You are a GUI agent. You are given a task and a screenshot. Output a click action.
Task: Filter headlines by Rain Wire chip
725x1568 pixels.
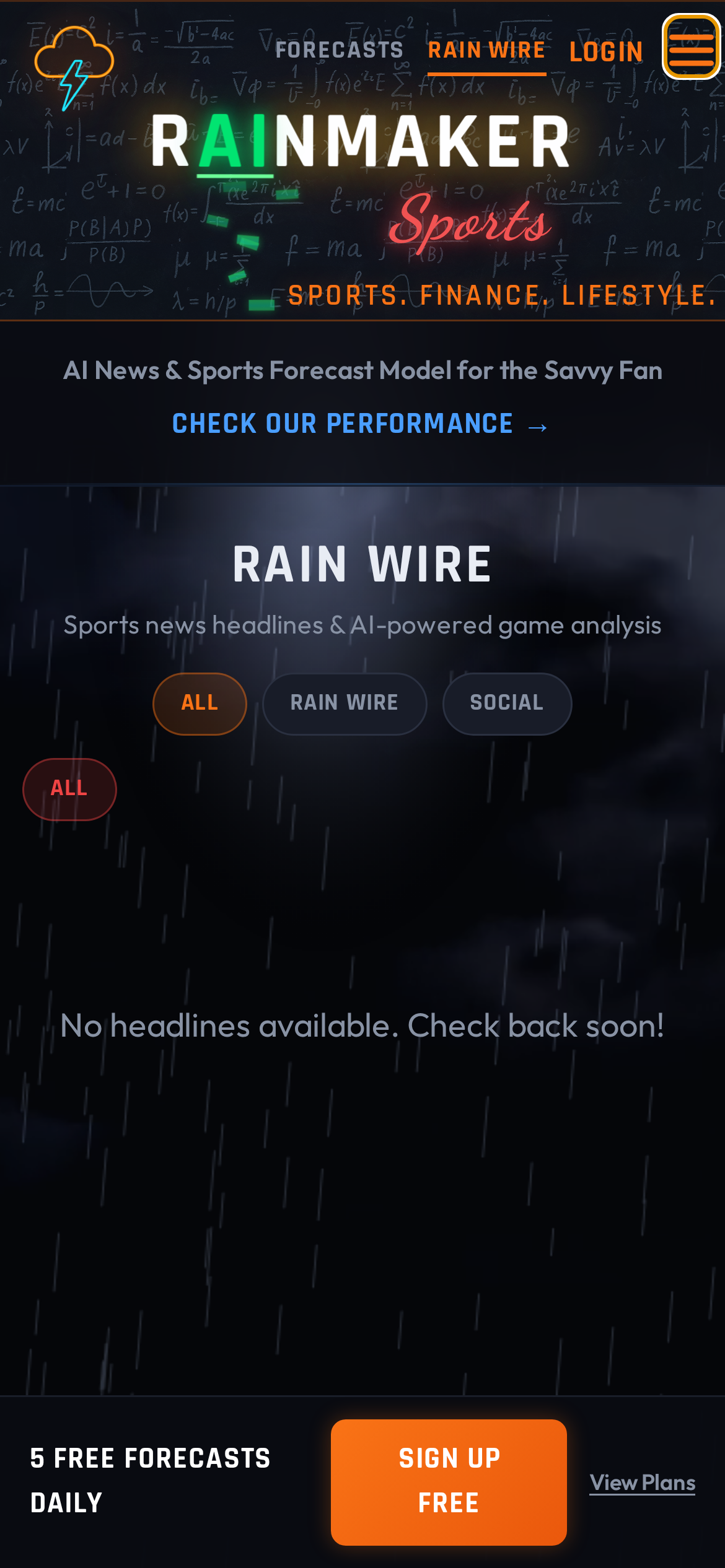point(345,703)
